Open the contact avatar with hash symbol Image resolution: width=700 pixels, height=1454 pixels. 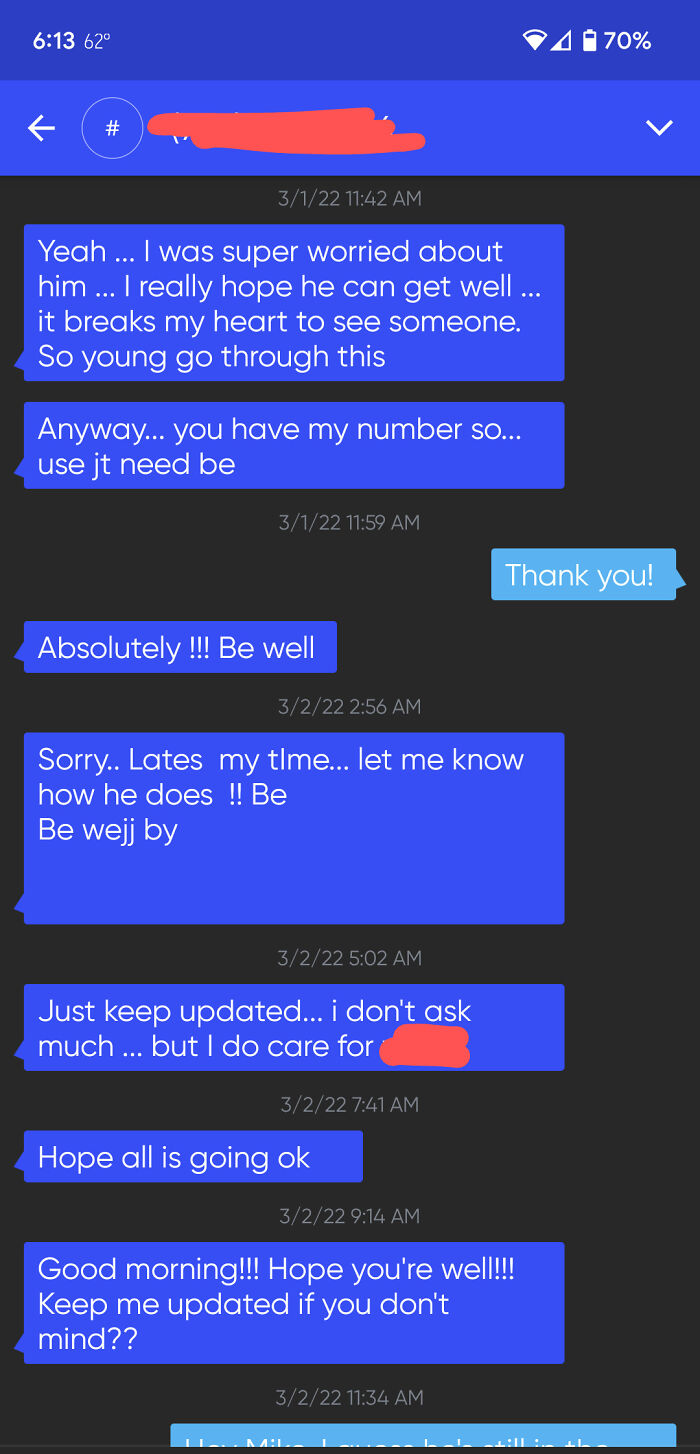(x=112, y=128)
